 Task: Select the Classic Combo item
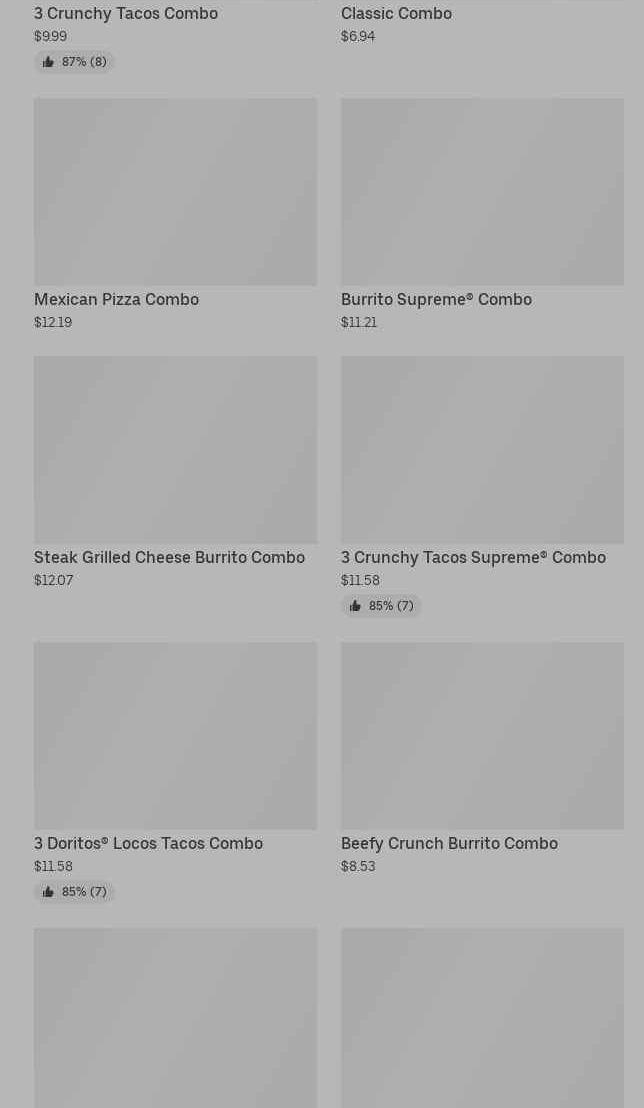click(396, 14)
